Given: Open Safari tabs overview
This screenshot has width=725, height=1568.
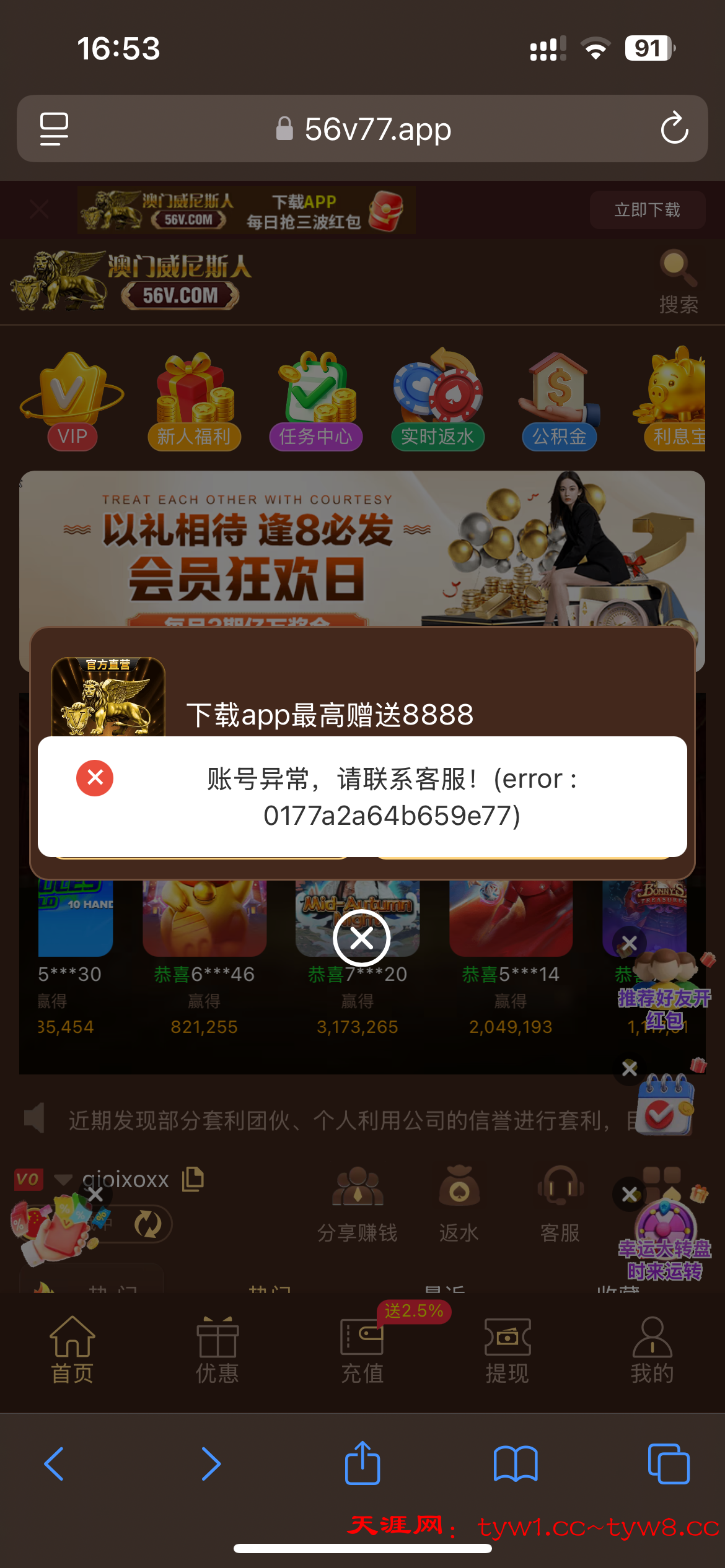Looking at the screenshot, I should coord(668,1464).
